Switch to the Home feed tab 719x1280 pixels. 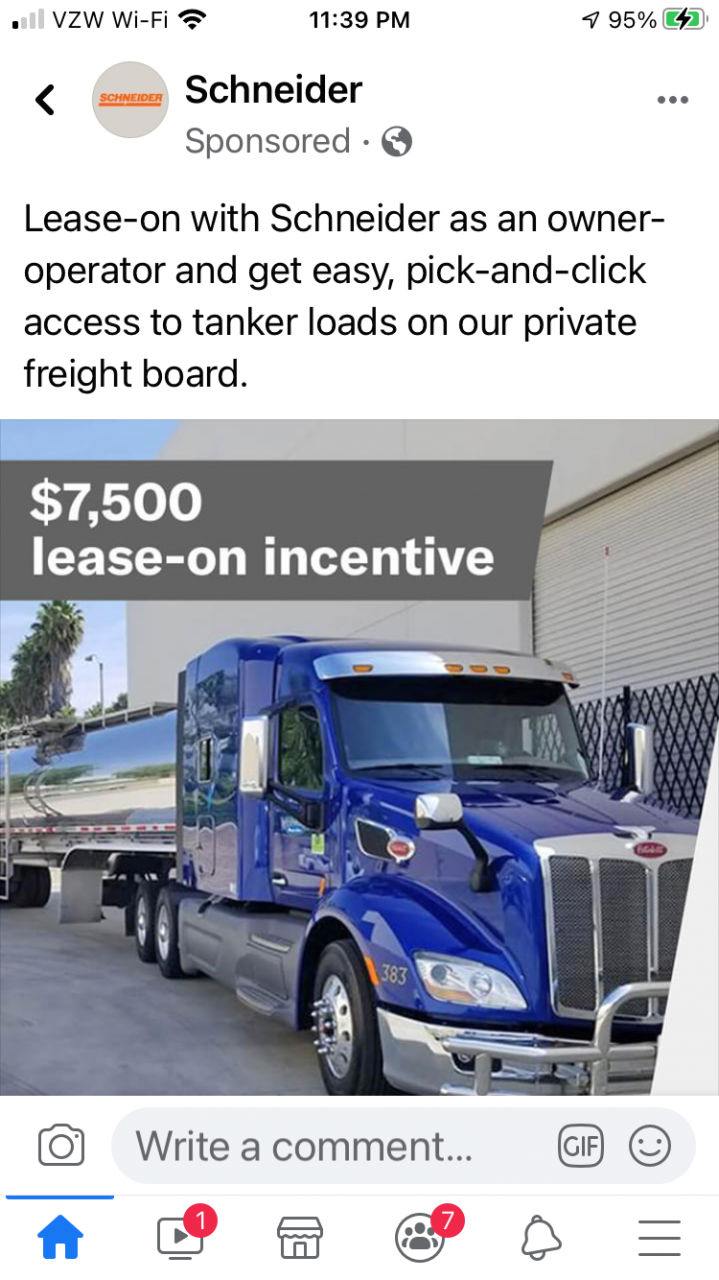point(60,1238)
